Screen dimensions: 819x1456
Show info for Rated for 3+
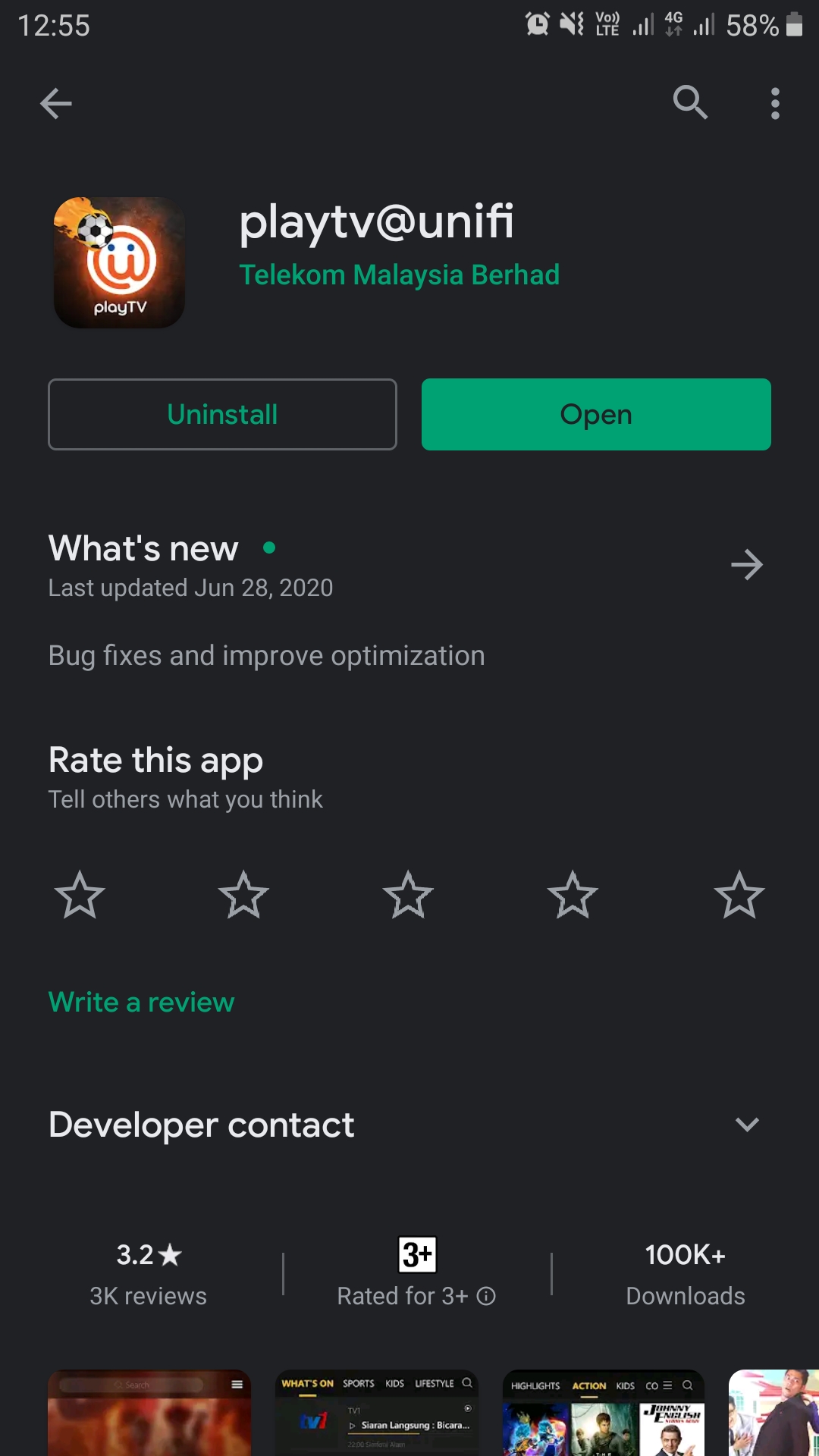[486, 1297]
